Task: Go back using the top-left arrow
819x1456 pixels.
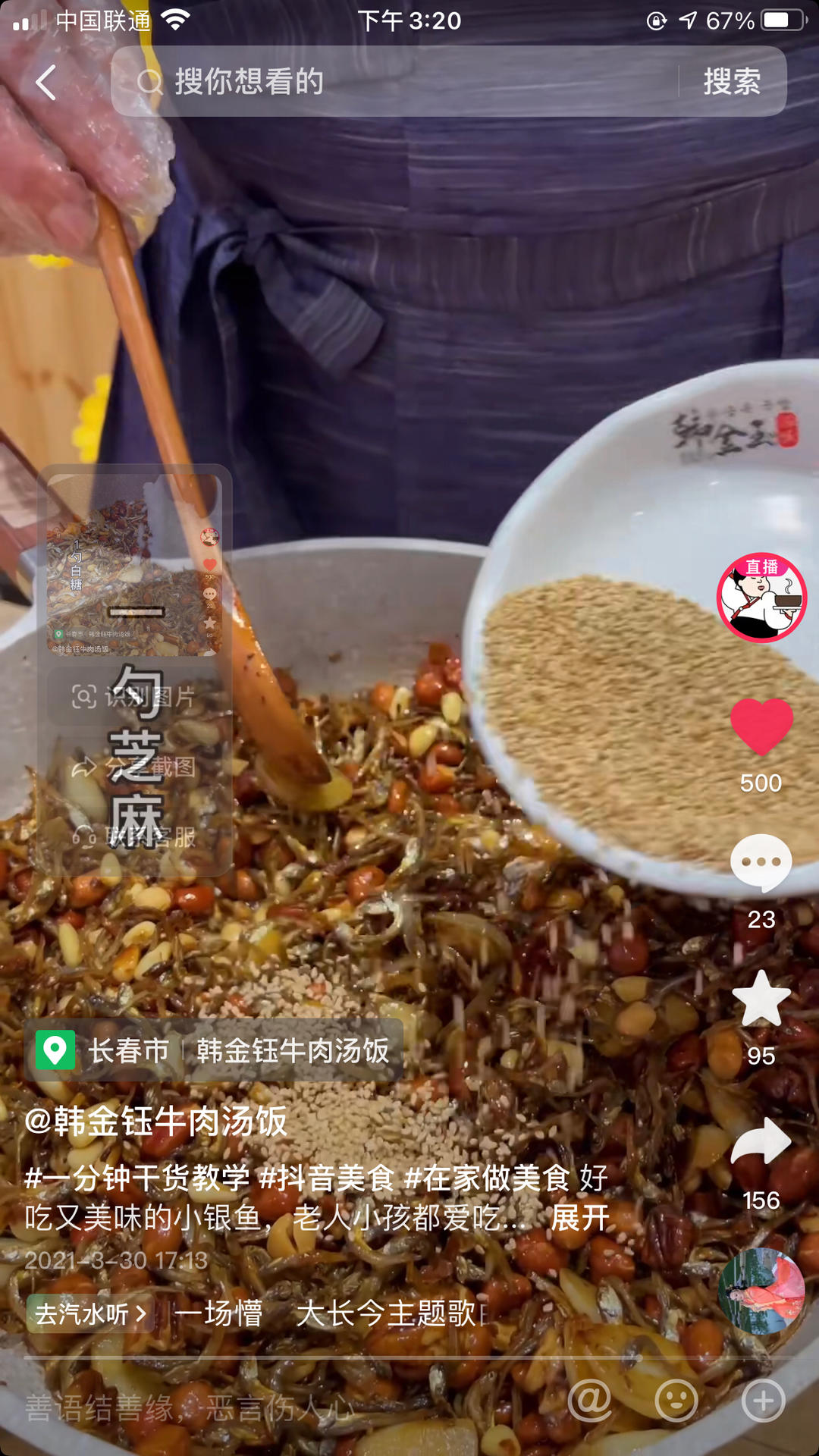Action: pos(47,82)
